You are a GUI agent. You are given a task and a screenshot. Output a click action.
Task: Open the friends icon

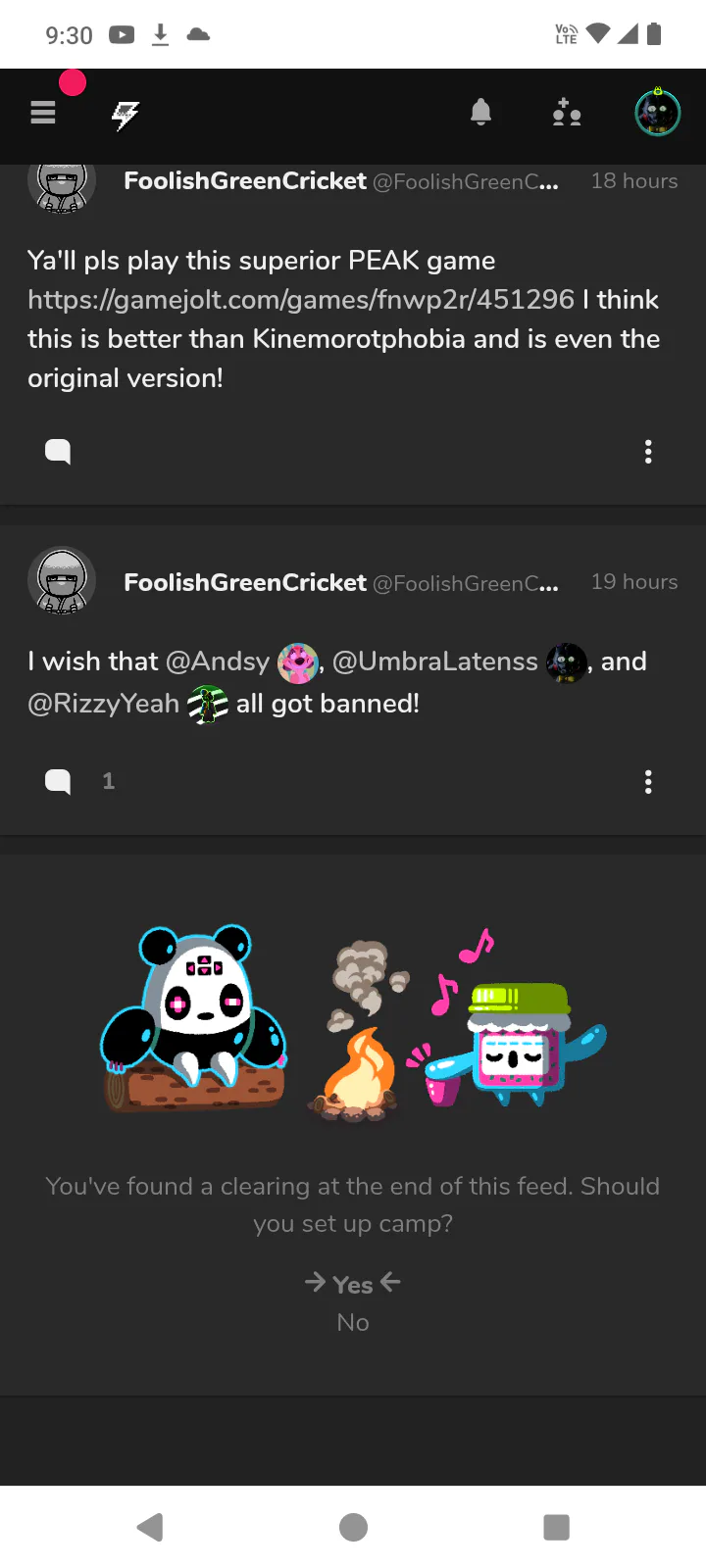point(567,114)
